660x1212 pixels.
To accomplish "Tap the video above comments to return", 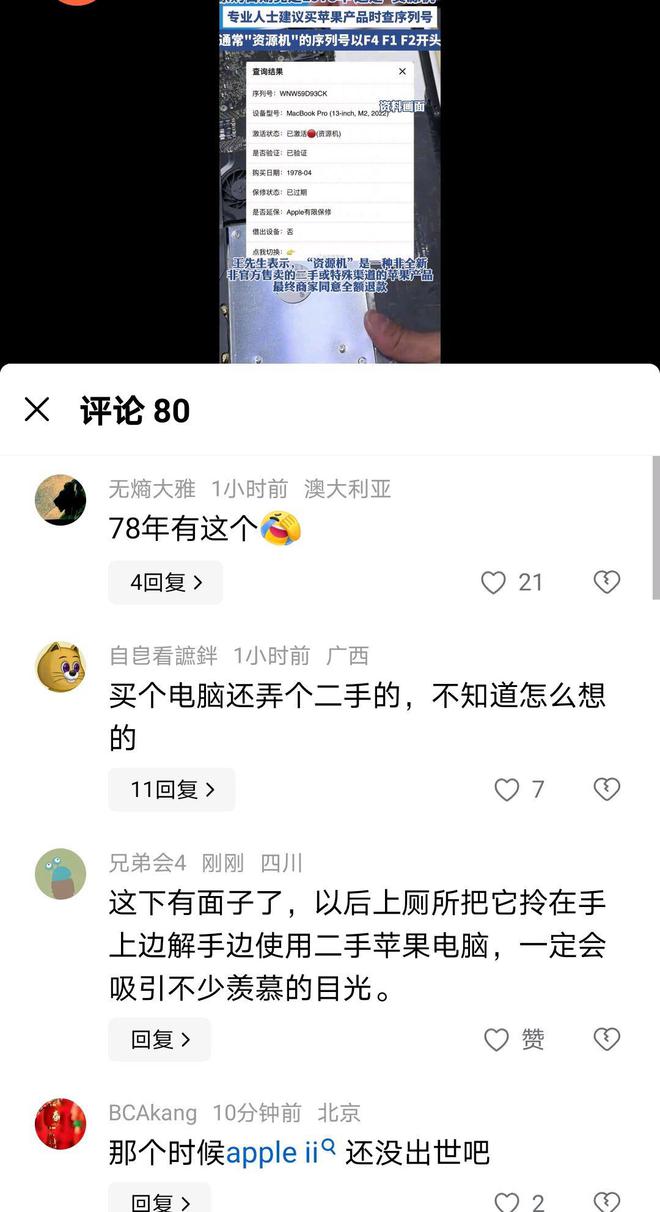I will coord(330,180).
